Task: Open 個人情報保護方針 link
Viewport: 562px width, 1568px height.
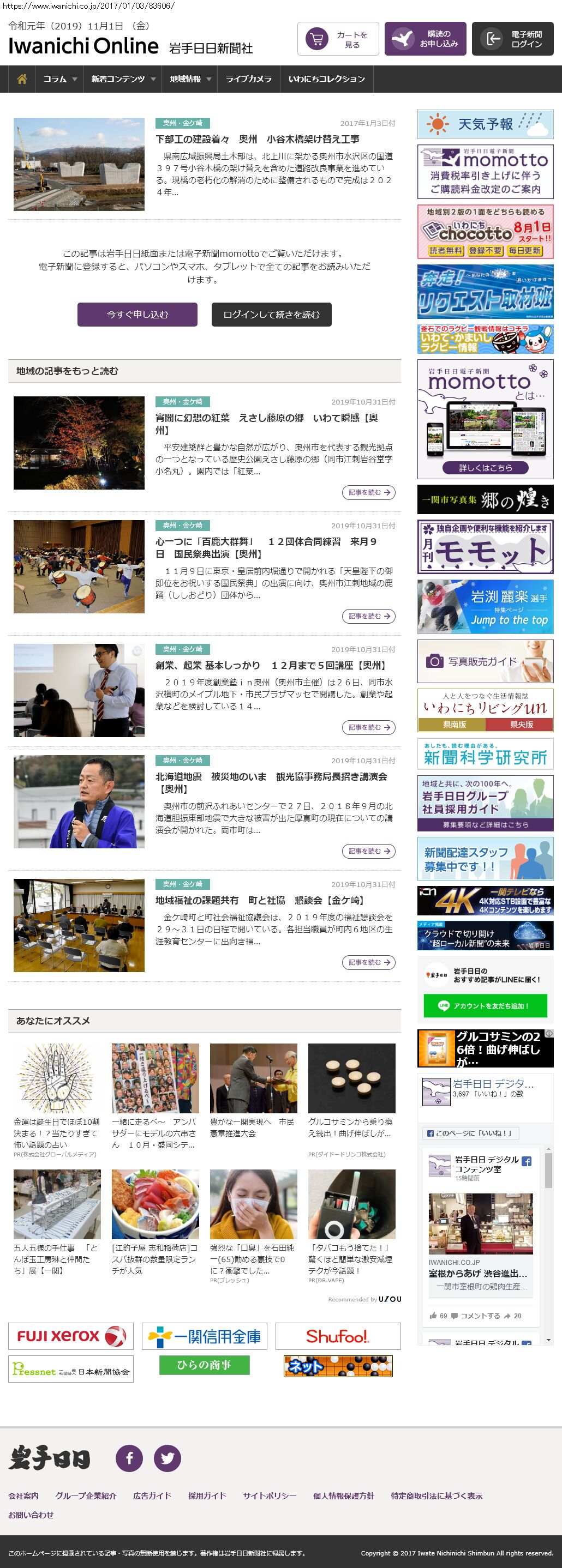Action: pos(343,1495)
